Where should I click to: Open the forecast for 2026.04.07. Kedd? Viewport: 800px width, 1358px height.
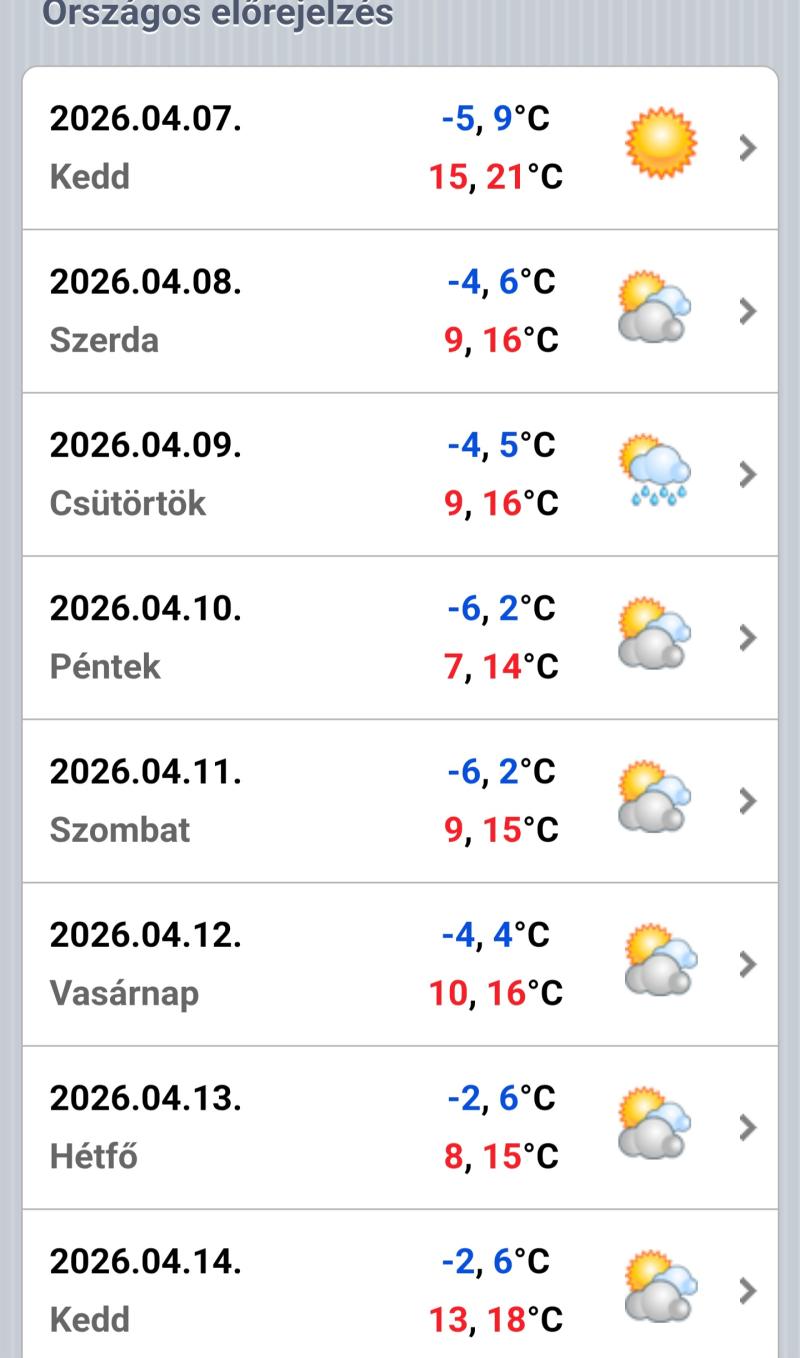[x=400, y=148]
